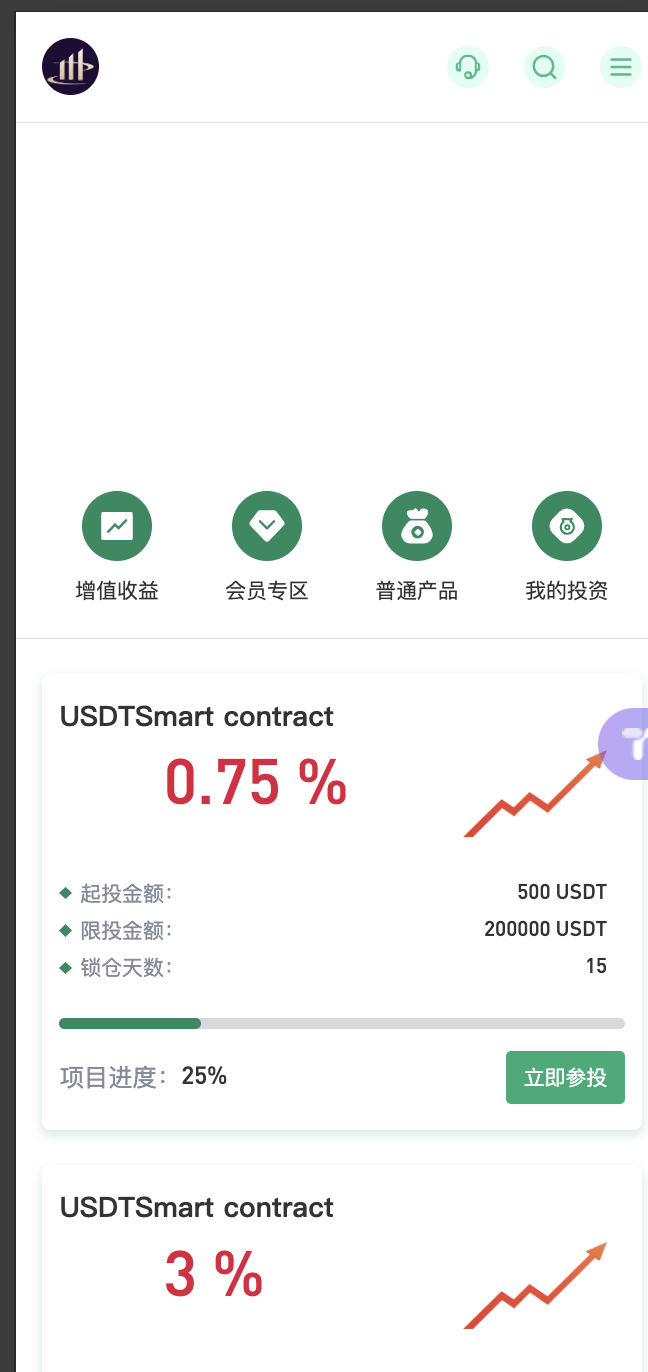Open the search icon
The image size is (648, 1372).
click(544, 67)
